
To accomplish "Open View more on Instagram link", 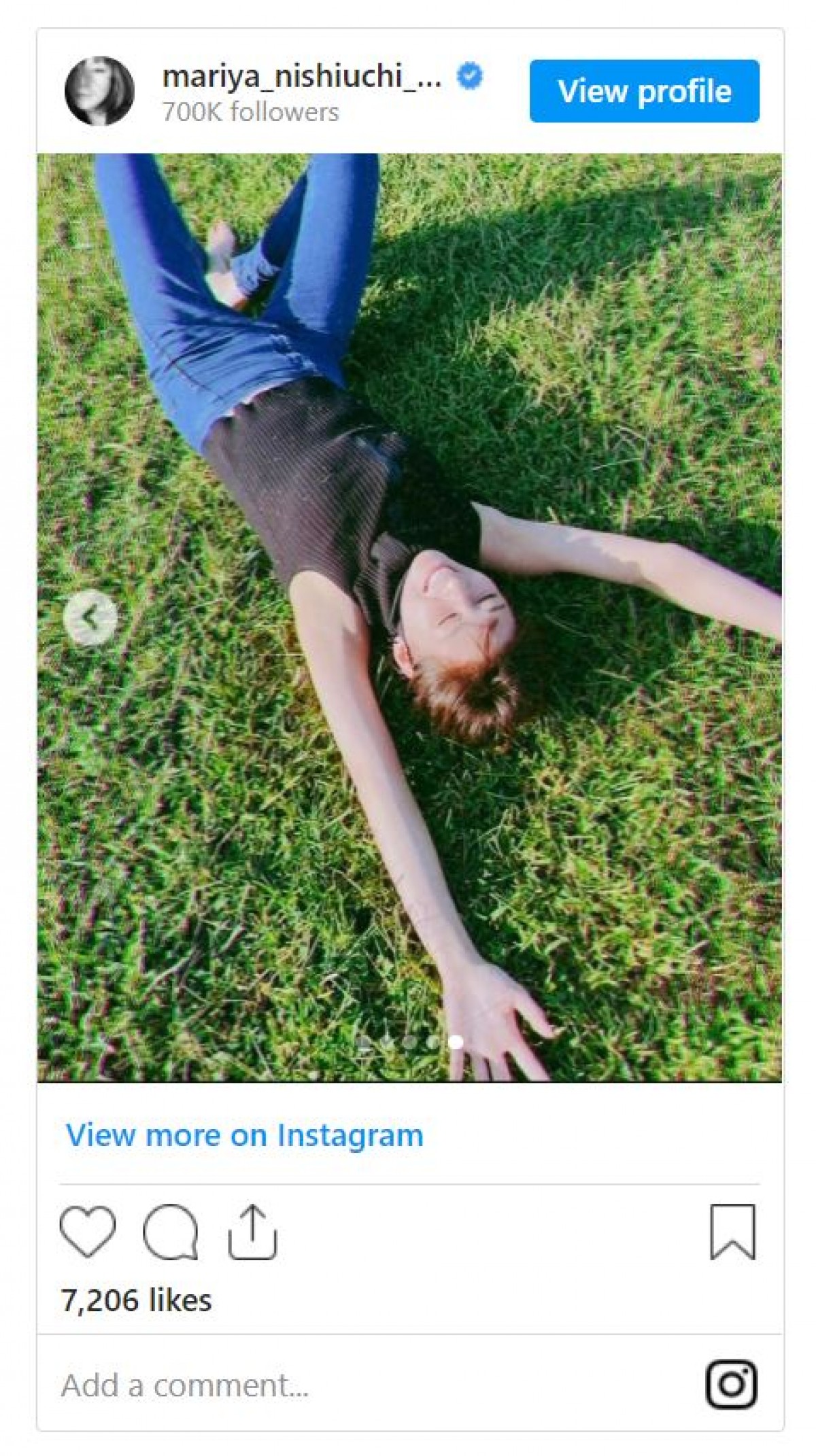I will (x=244, y=1136).
